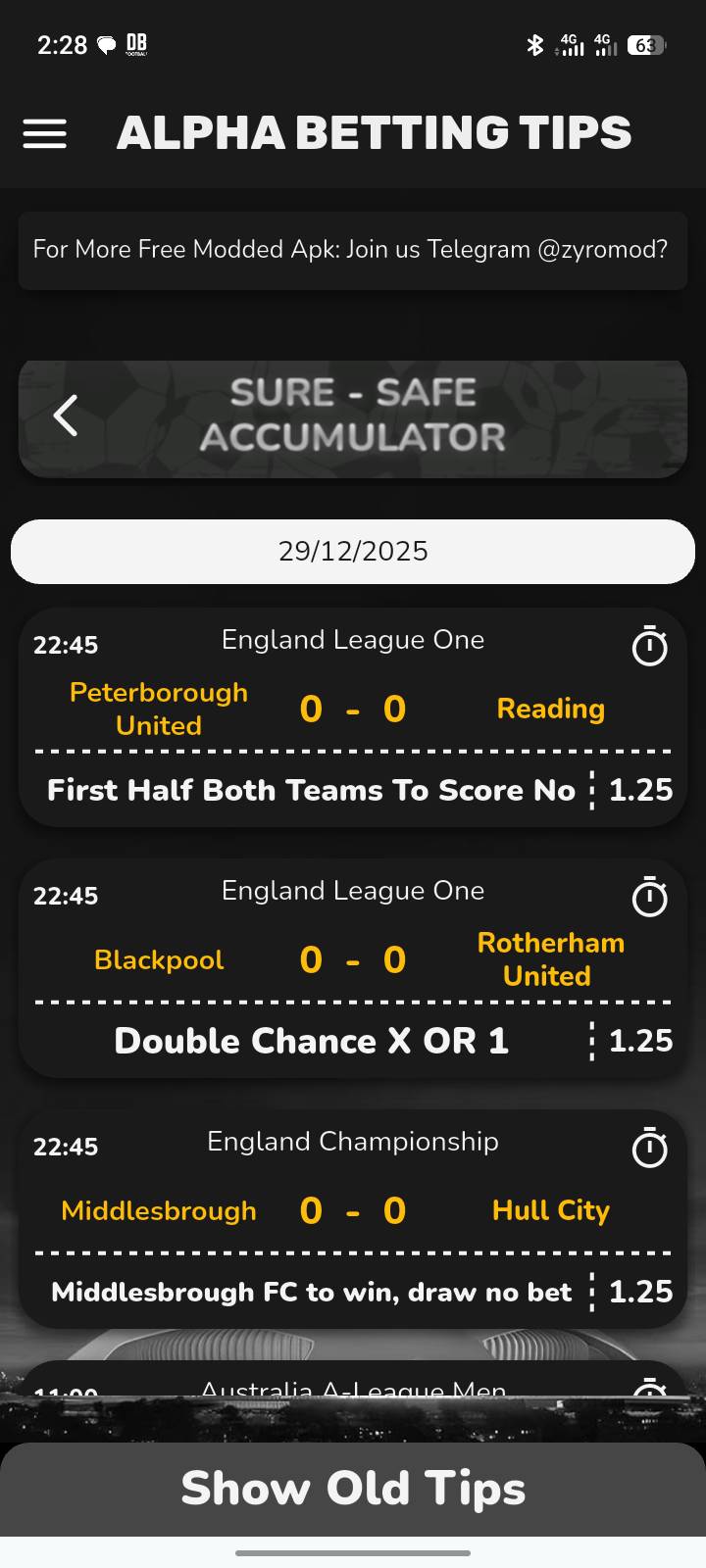Open the Blackpool vs Rotherham United tip
Image resolution: width=706 pixels, height=1568 pixels.
click(353, 968)
